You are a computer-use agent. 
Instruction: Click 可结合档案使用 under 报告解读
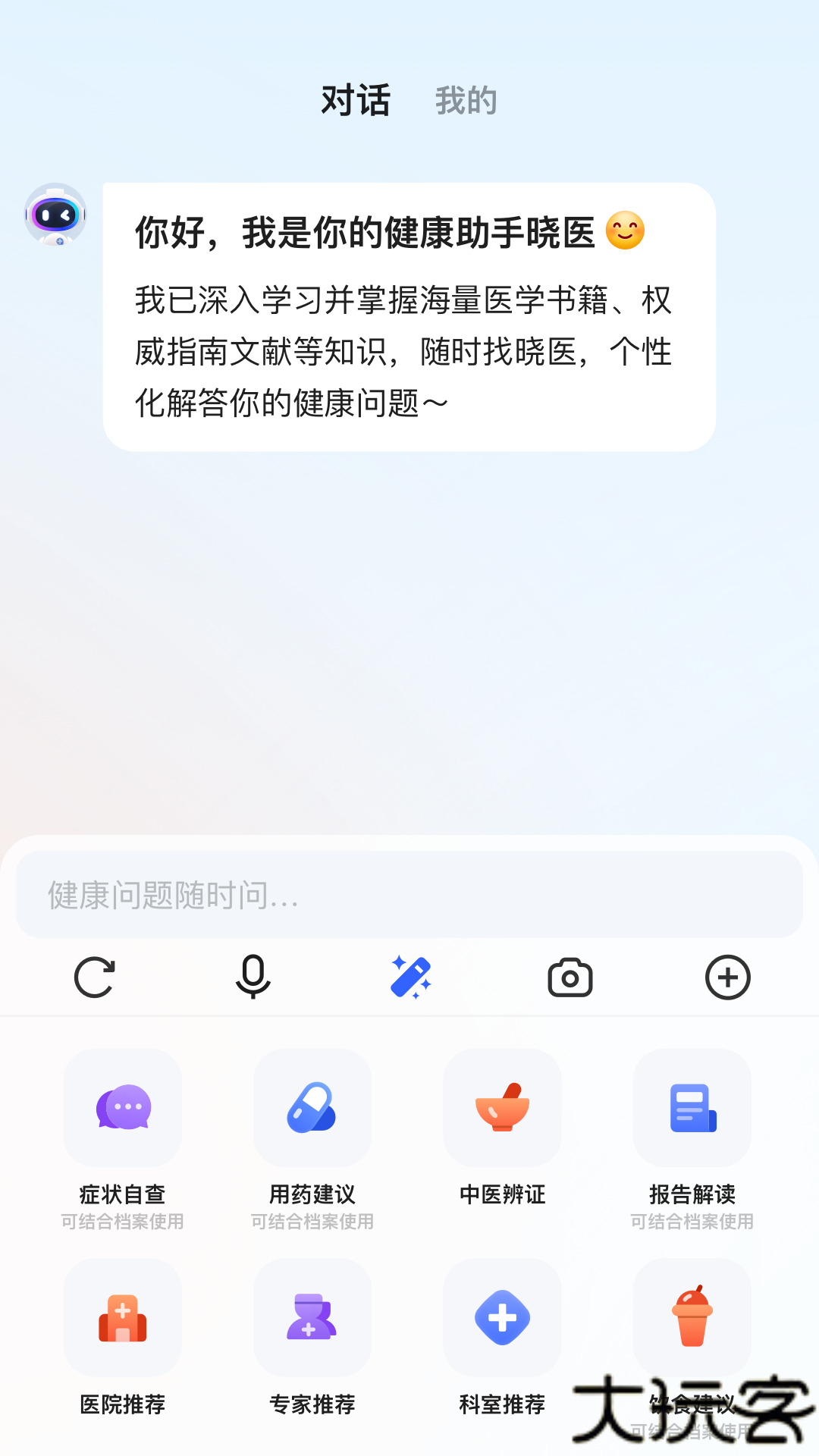pos(692,1221)
